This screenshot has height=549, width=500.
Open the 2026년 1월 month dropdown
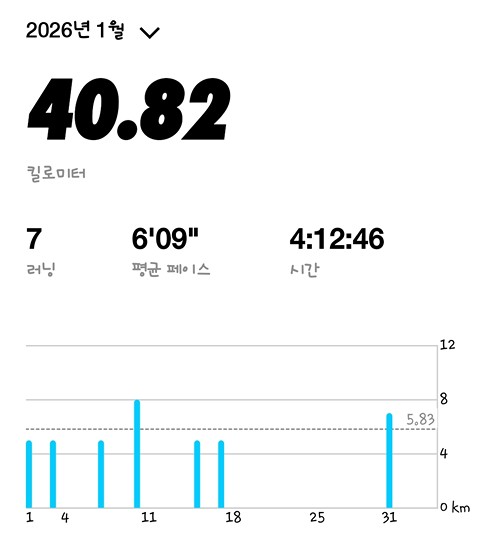click(x=93, y=30)
